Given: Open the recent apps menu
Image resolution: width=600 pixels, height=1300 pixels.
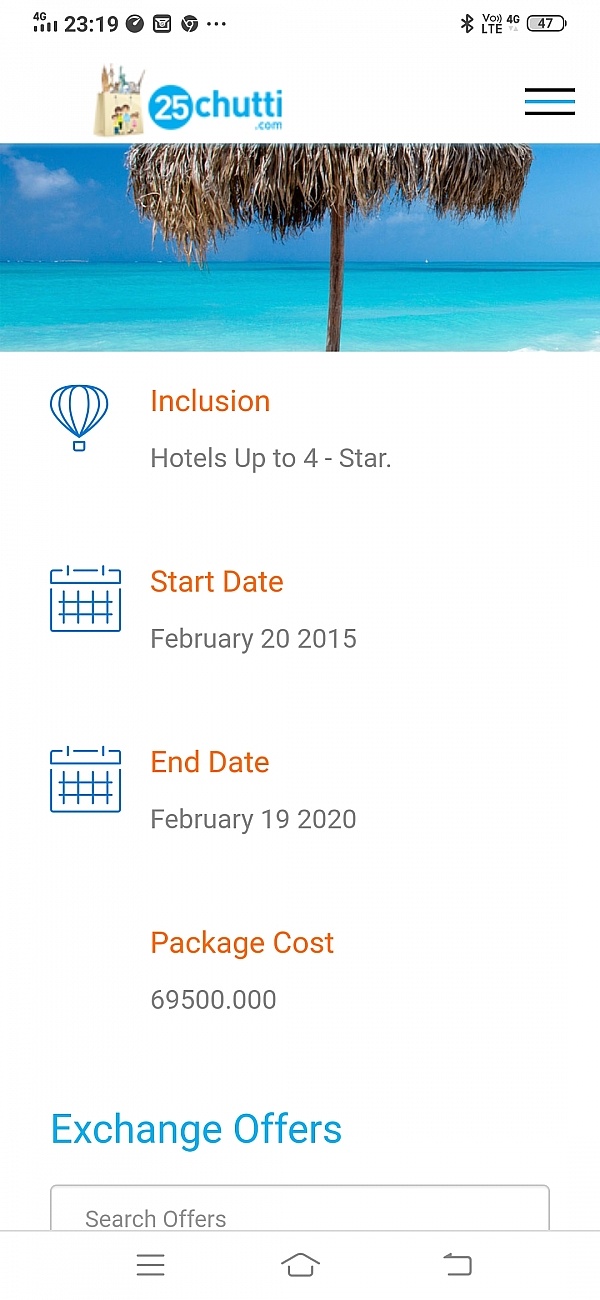Looking at the screenshot, I should (x=151, y=1265).
